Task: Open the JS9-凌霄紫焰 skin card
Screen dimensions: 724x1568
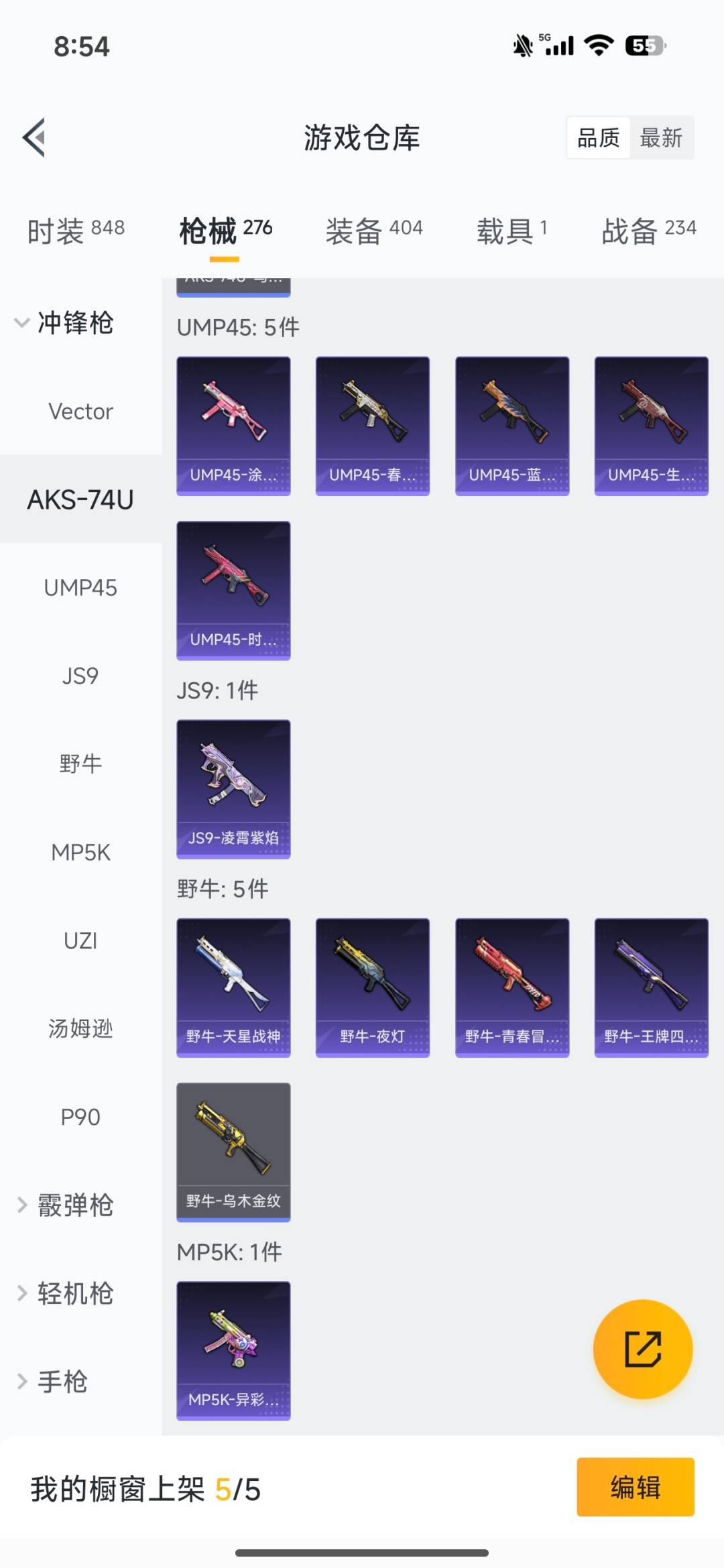Action: pyautogui.click(x=233, y=788)
